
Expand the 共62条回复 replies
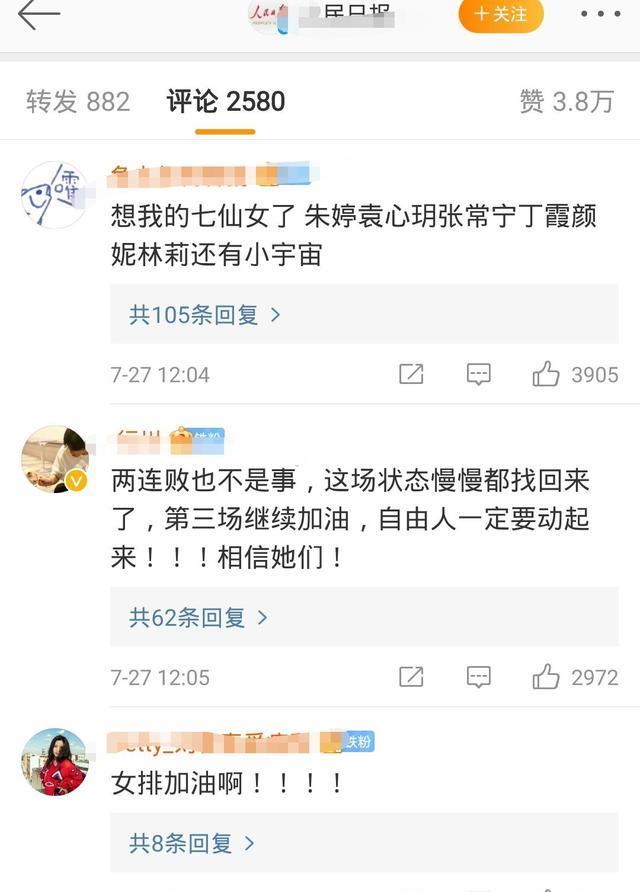click(198, 618)
